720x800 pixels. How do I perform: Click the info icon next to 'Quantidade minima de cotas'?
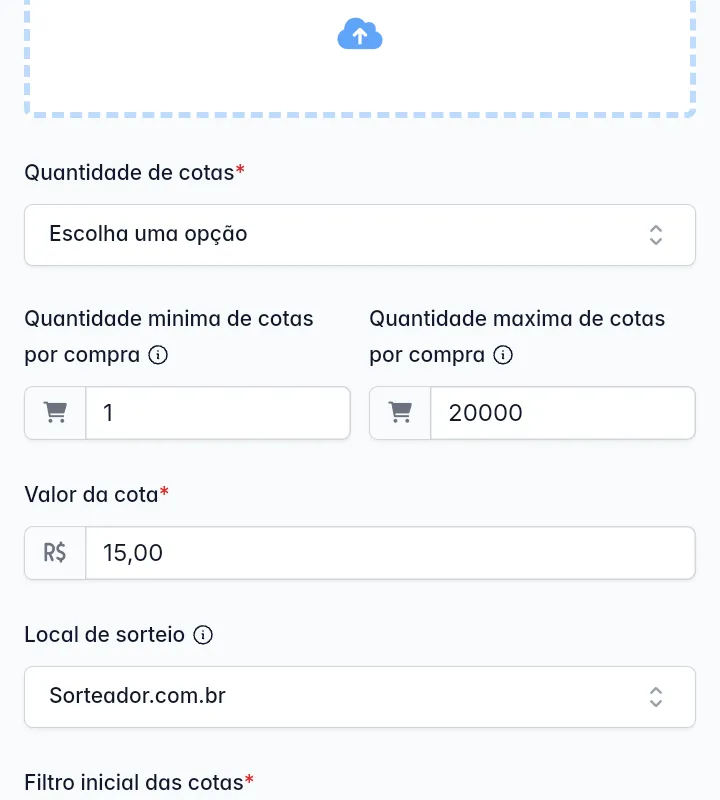158,355
